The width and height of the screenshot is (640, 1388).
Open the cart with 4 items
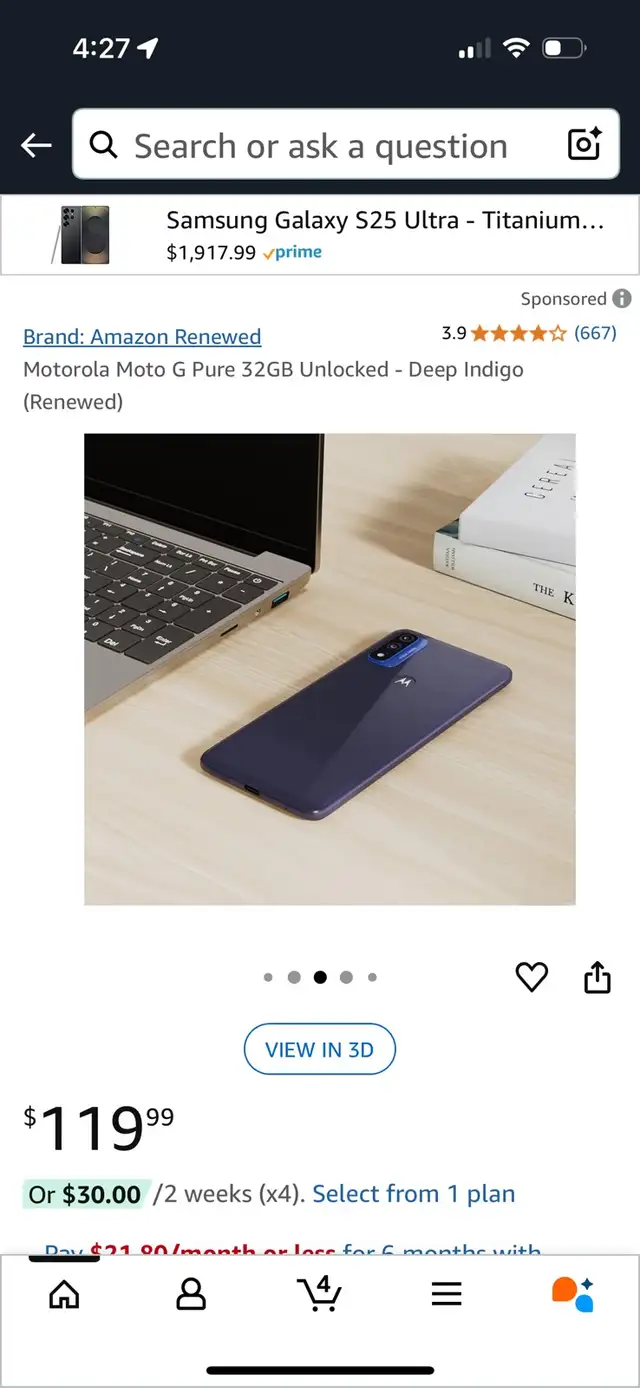click(x=320, y=1294)
